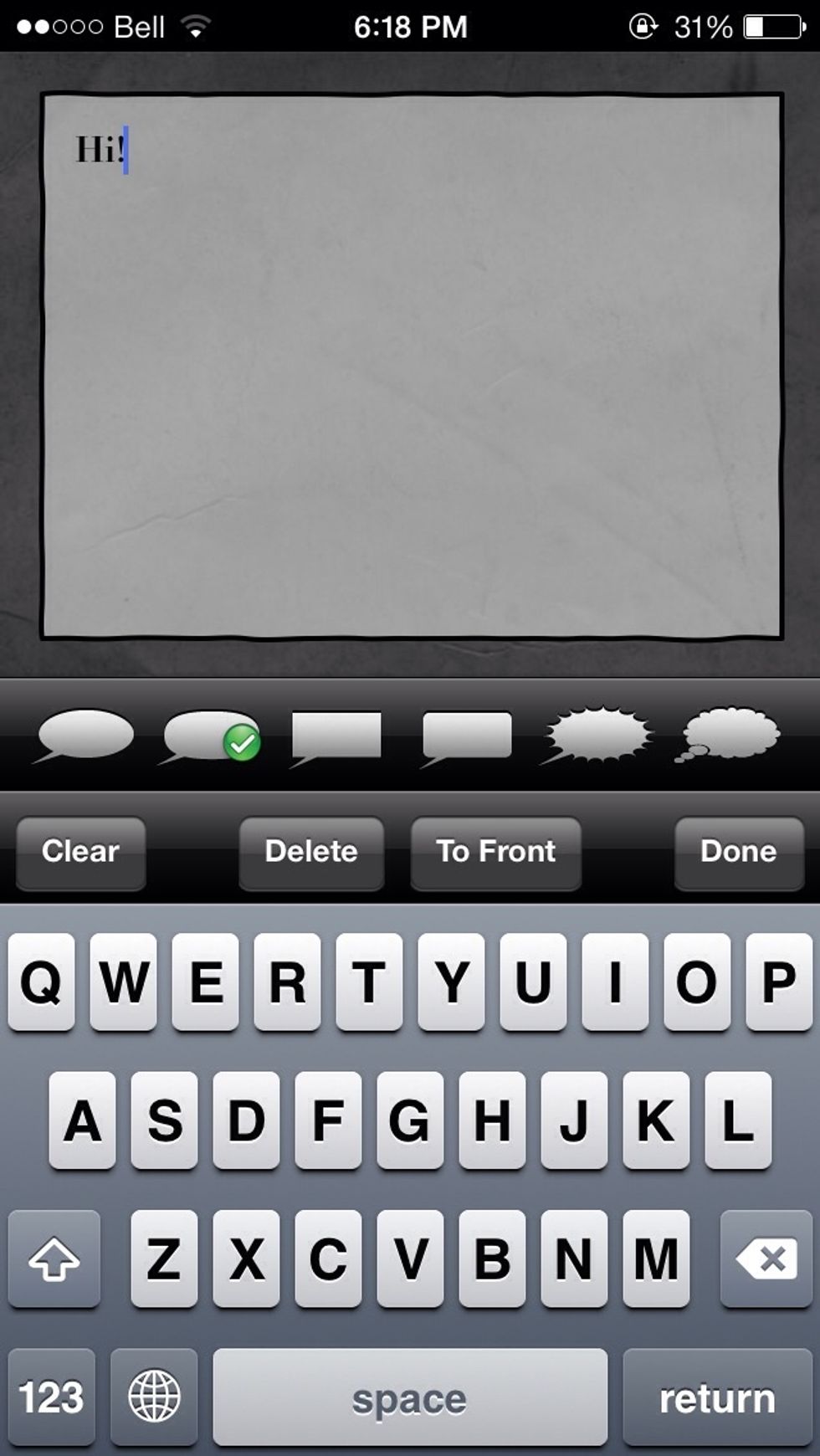This screenshot has width=820, height=1456.
Task: Switch to the 123 numeric keyboard
Action: pos(52,1397)
